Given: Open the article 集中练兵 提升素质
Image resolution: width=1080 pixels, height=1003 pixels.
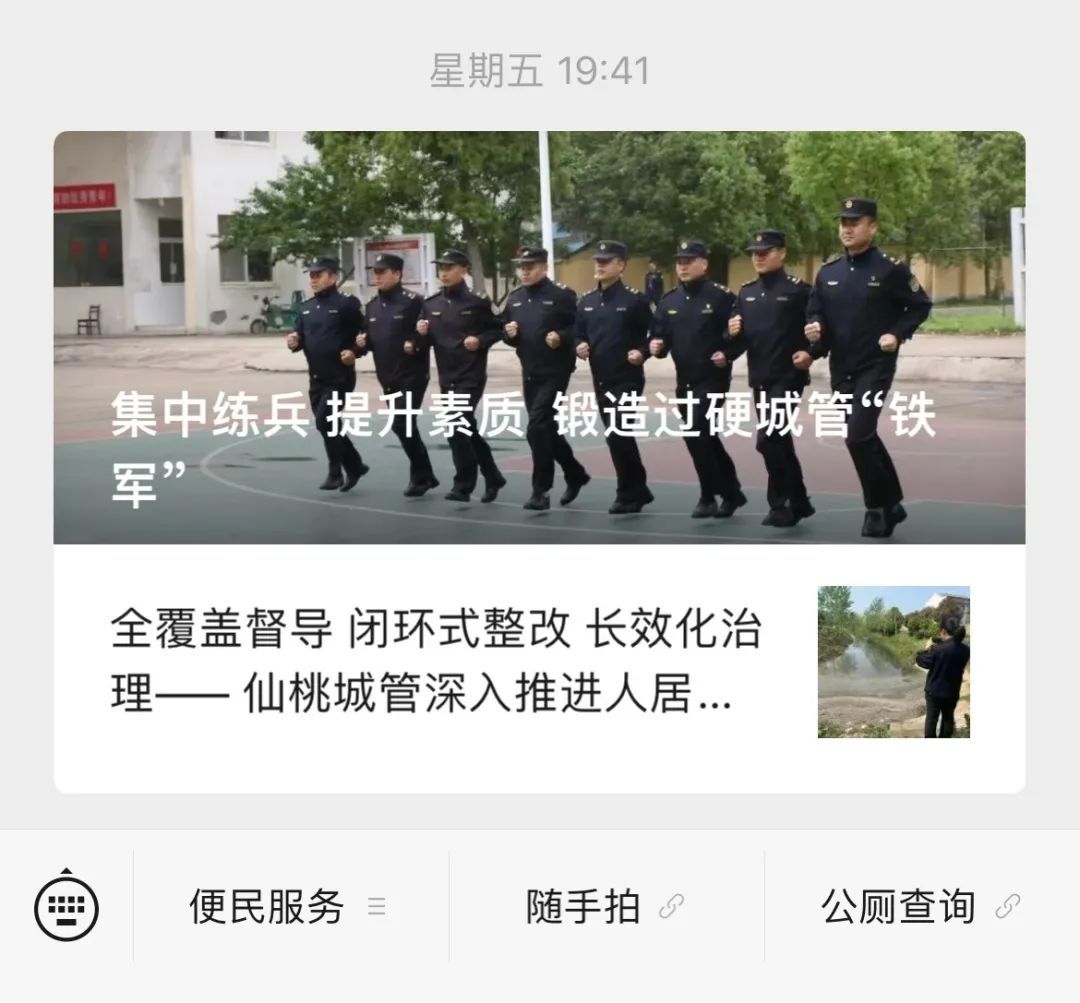Looking at the screenshot, I should point(539,338).
